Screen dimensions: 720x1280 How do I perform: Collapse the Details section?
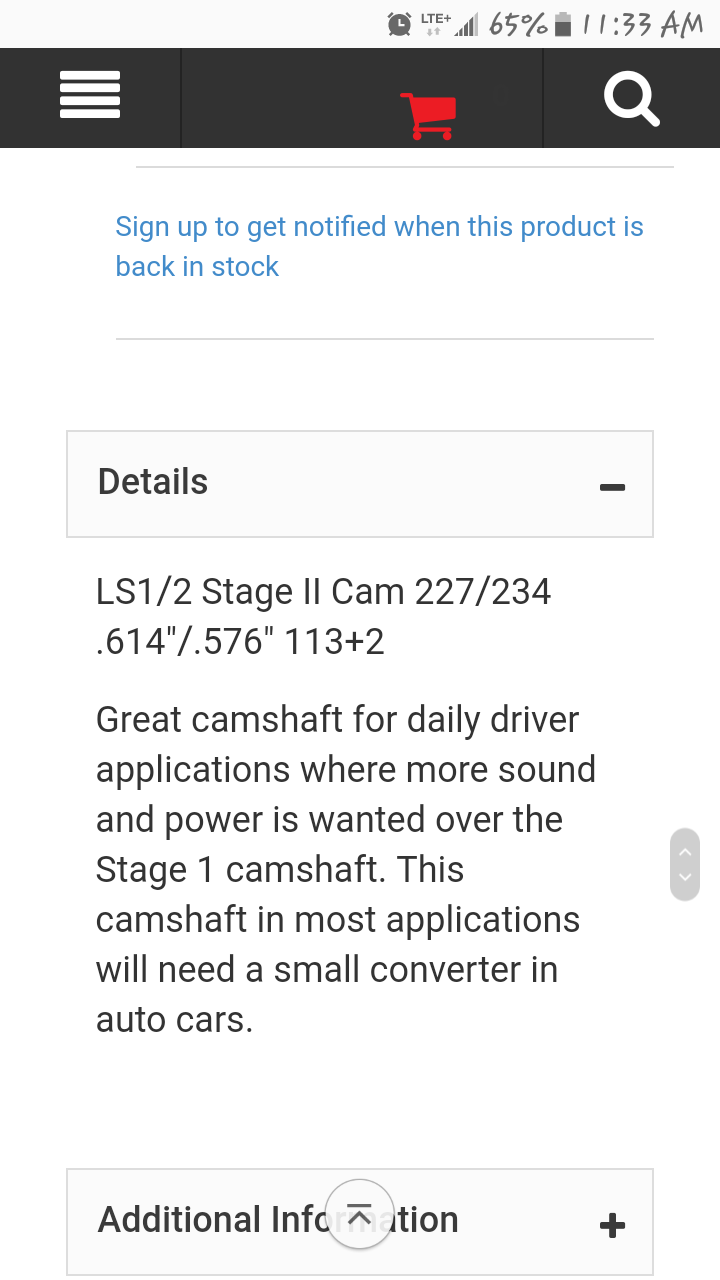(x=612, y=486)
